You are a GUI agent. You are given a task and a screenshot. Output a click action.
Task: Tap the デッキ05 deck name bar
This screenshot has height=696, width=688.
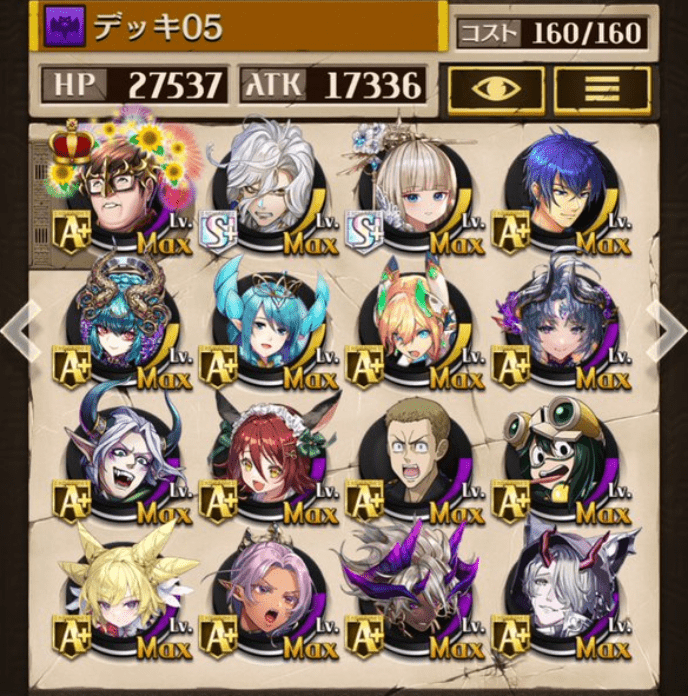pos(240,27)
